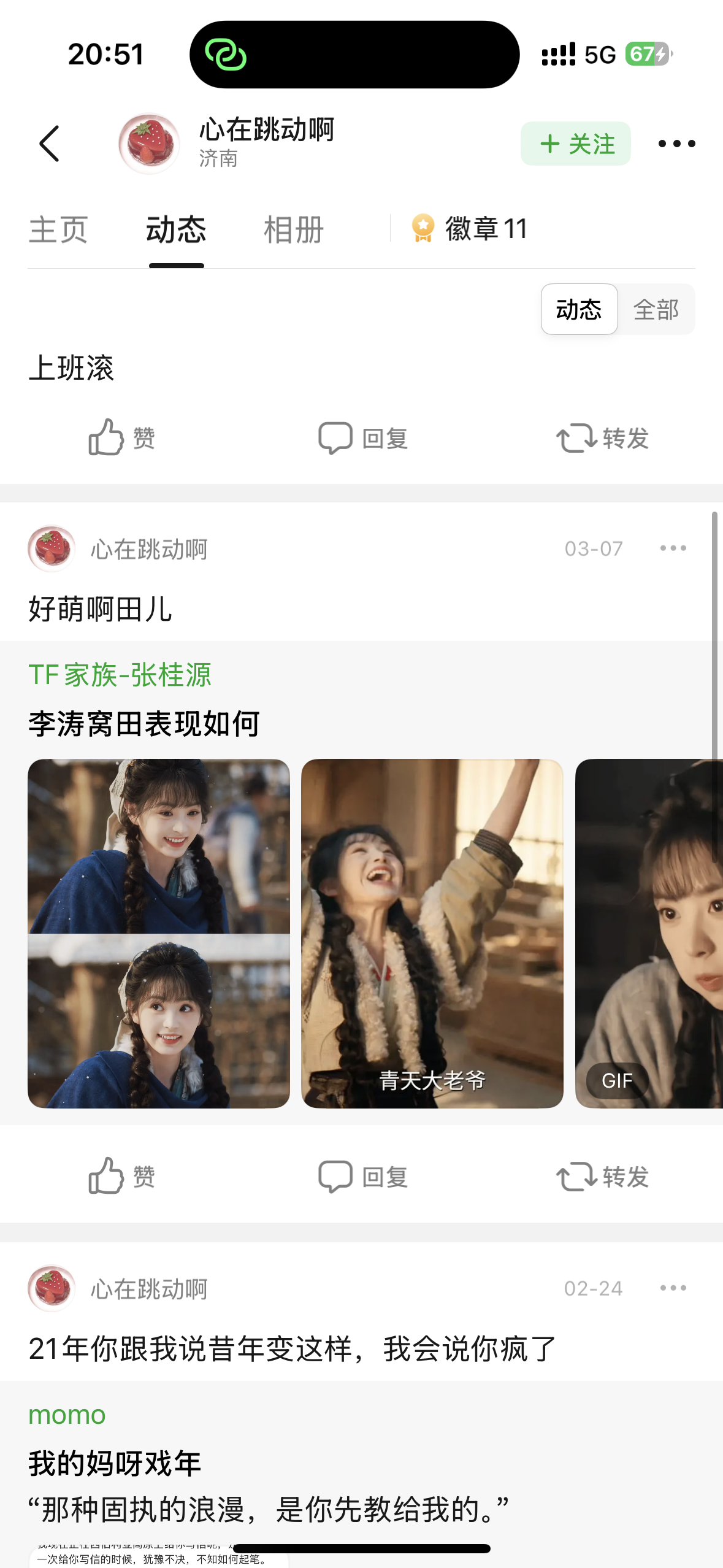Open the overflow menu in the header
The width and height of the screenshot is (723, 1568).
tap(676, 144)
